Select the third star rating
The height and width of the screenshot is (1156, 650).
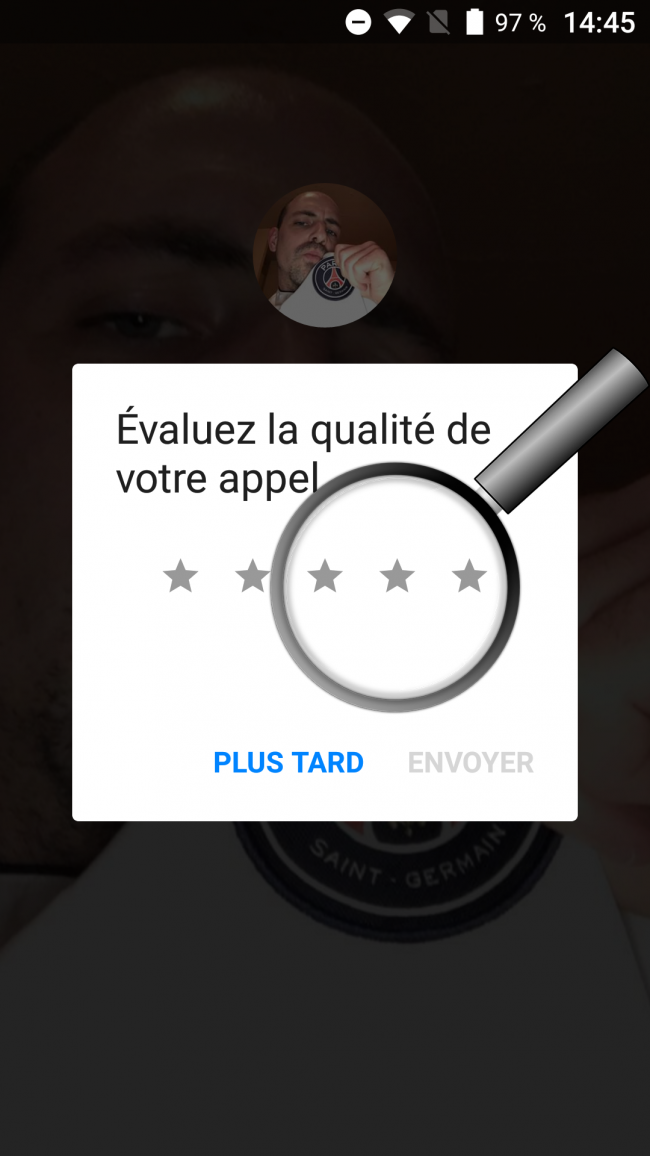point(325,576)
